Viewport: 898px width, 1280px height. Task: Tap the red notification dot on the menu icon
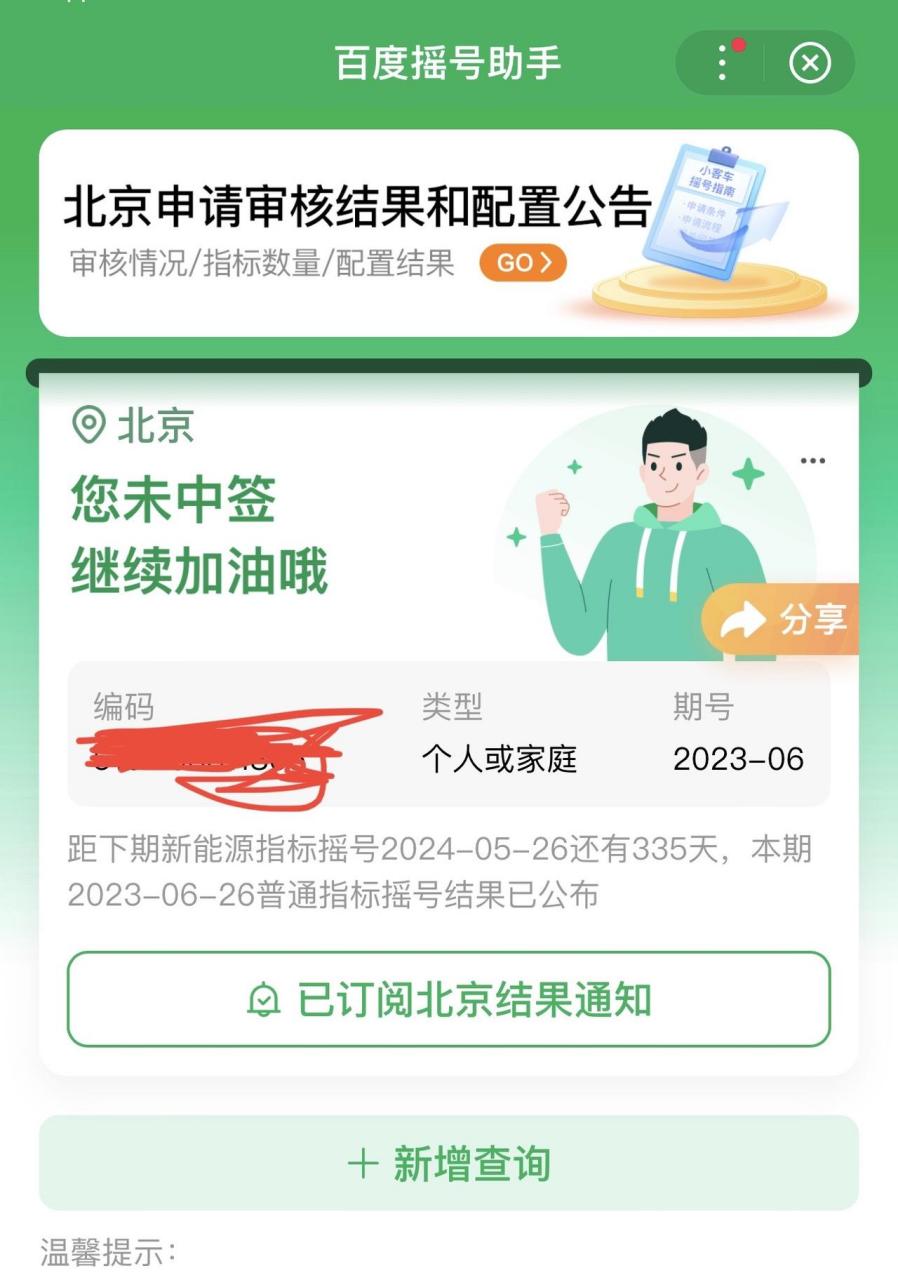[x=740, y=43]
